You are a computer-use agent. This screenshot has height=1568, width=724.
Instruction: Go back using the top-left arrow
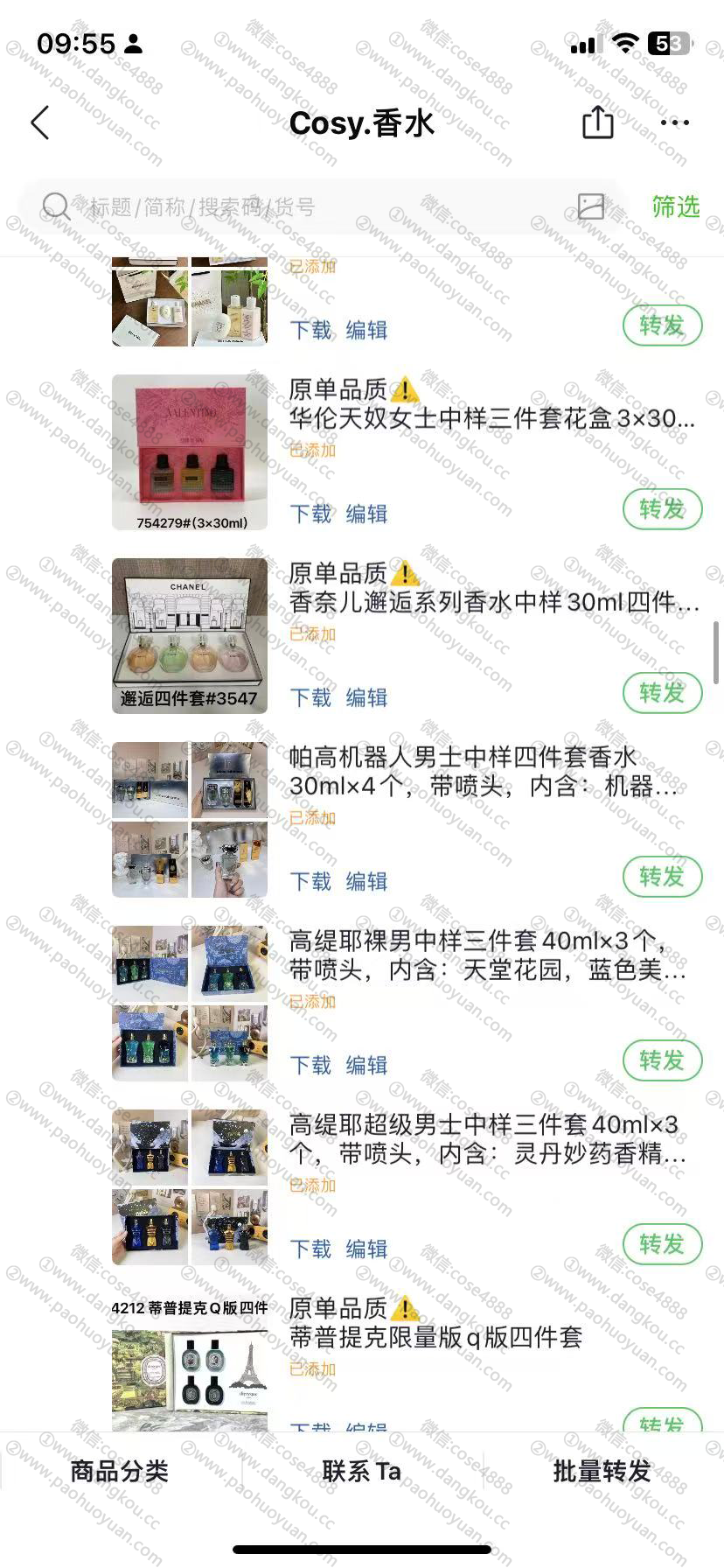click(40, 123)
